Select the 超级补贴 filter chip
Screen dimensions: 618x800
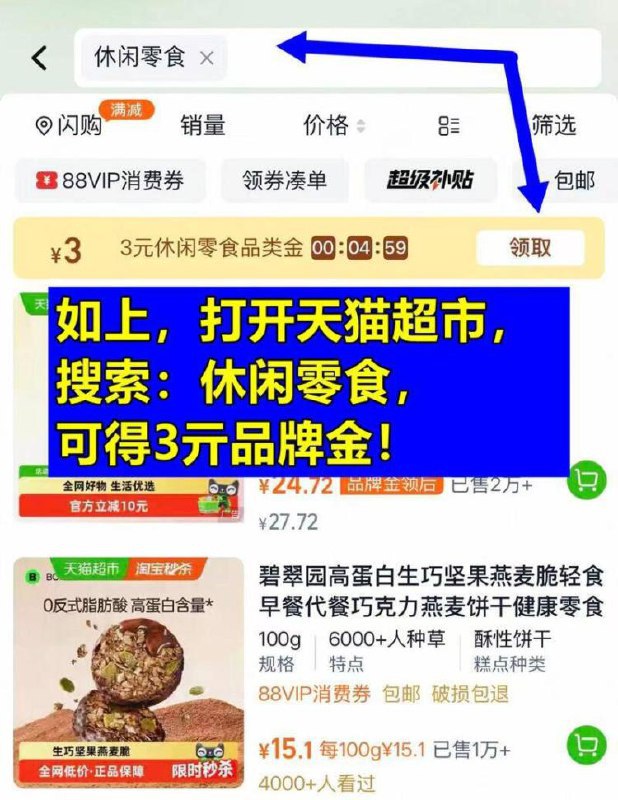(x=430, y=181)
